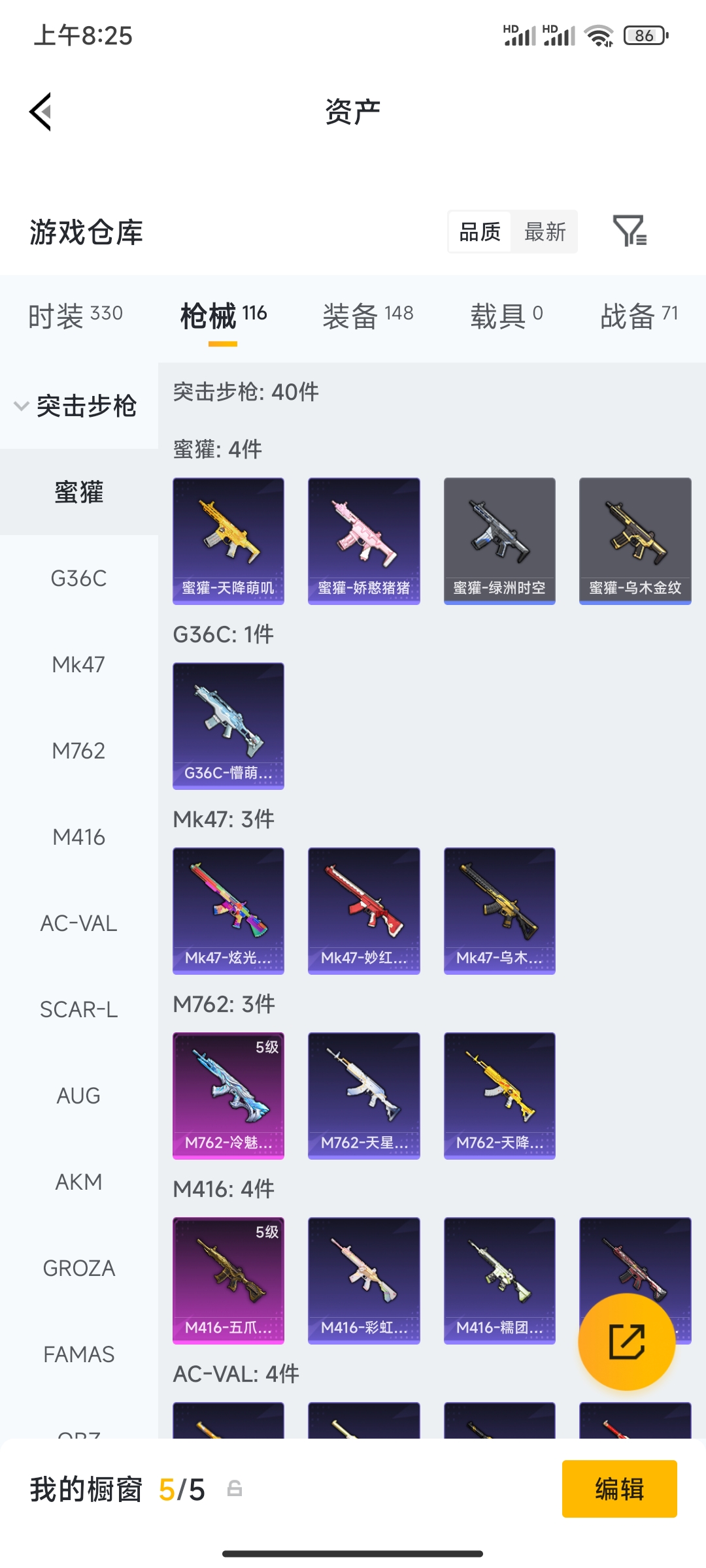View the level 5 M762-冷魅 skin

228,1096
